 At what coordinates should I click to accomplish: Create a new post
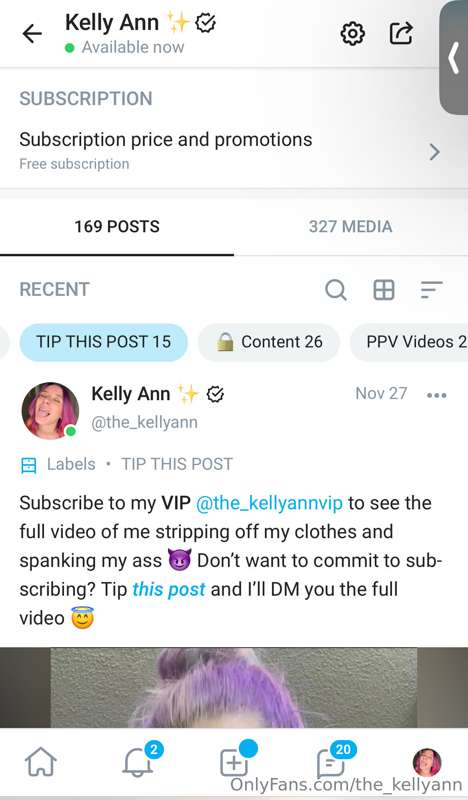[235, 760]
